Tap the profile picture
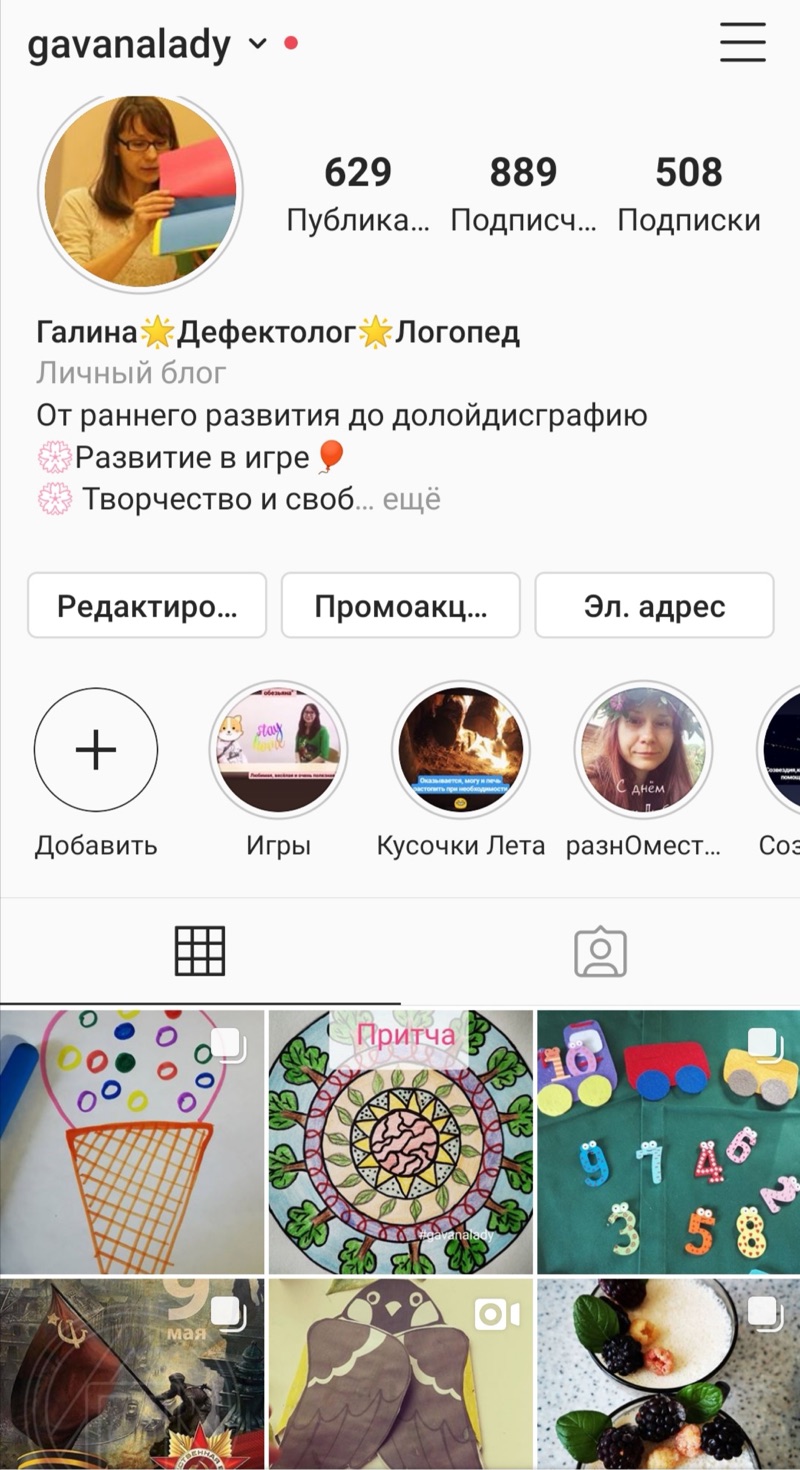This screenshot has width=800, height=1470. pyautogui.click(x=140, y=192)
